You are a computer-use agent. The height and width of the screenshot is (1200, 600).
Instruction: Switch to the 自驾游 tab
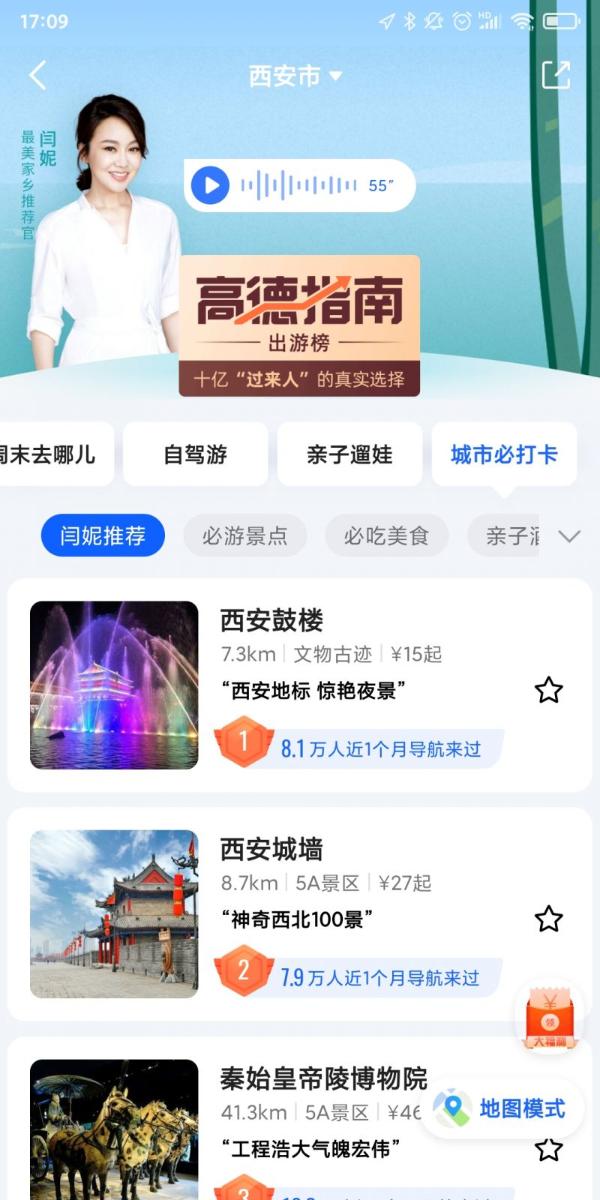(195, 454)
